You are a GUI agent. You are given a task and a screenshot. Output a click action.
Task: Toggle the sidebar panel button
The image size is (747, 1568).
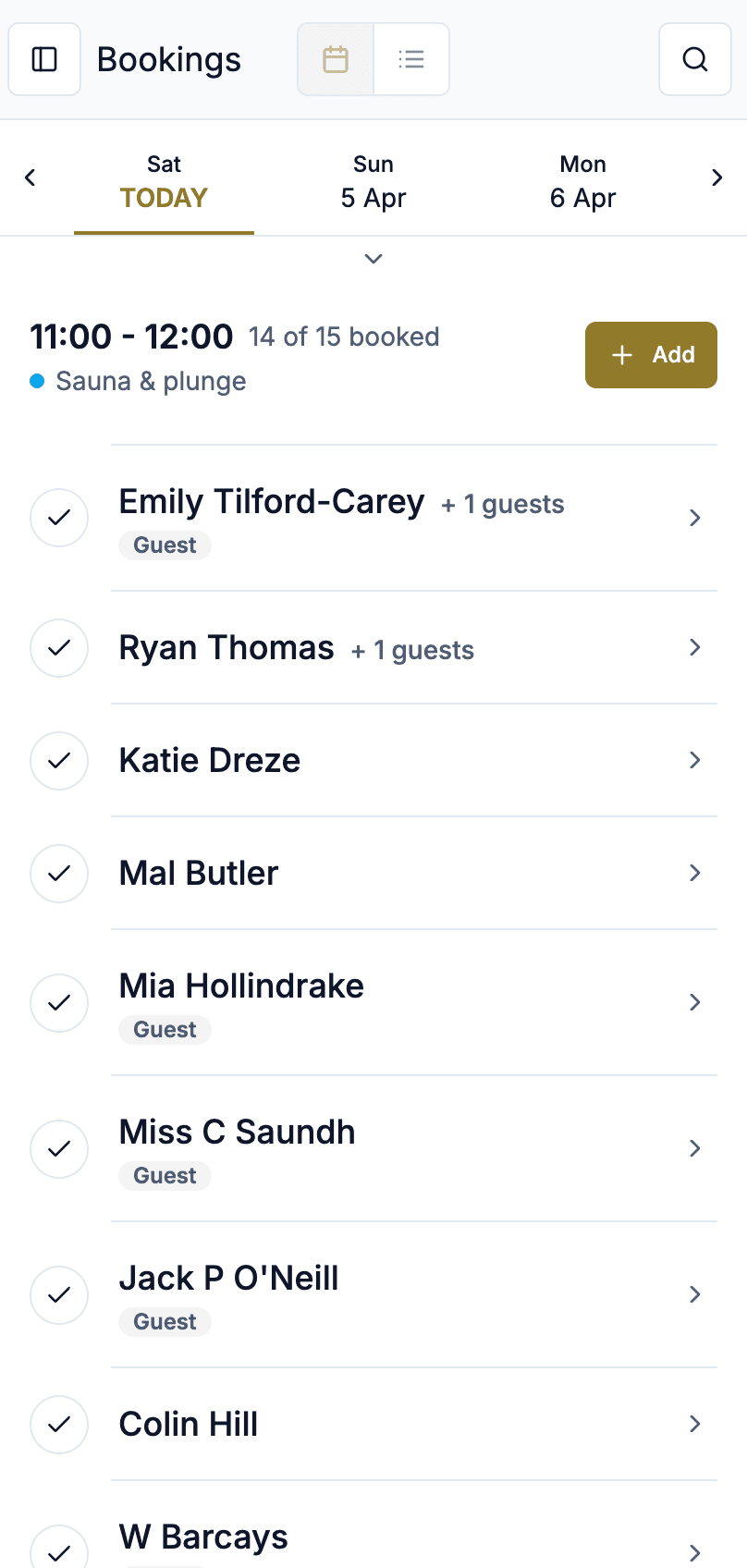coord(44,59)
